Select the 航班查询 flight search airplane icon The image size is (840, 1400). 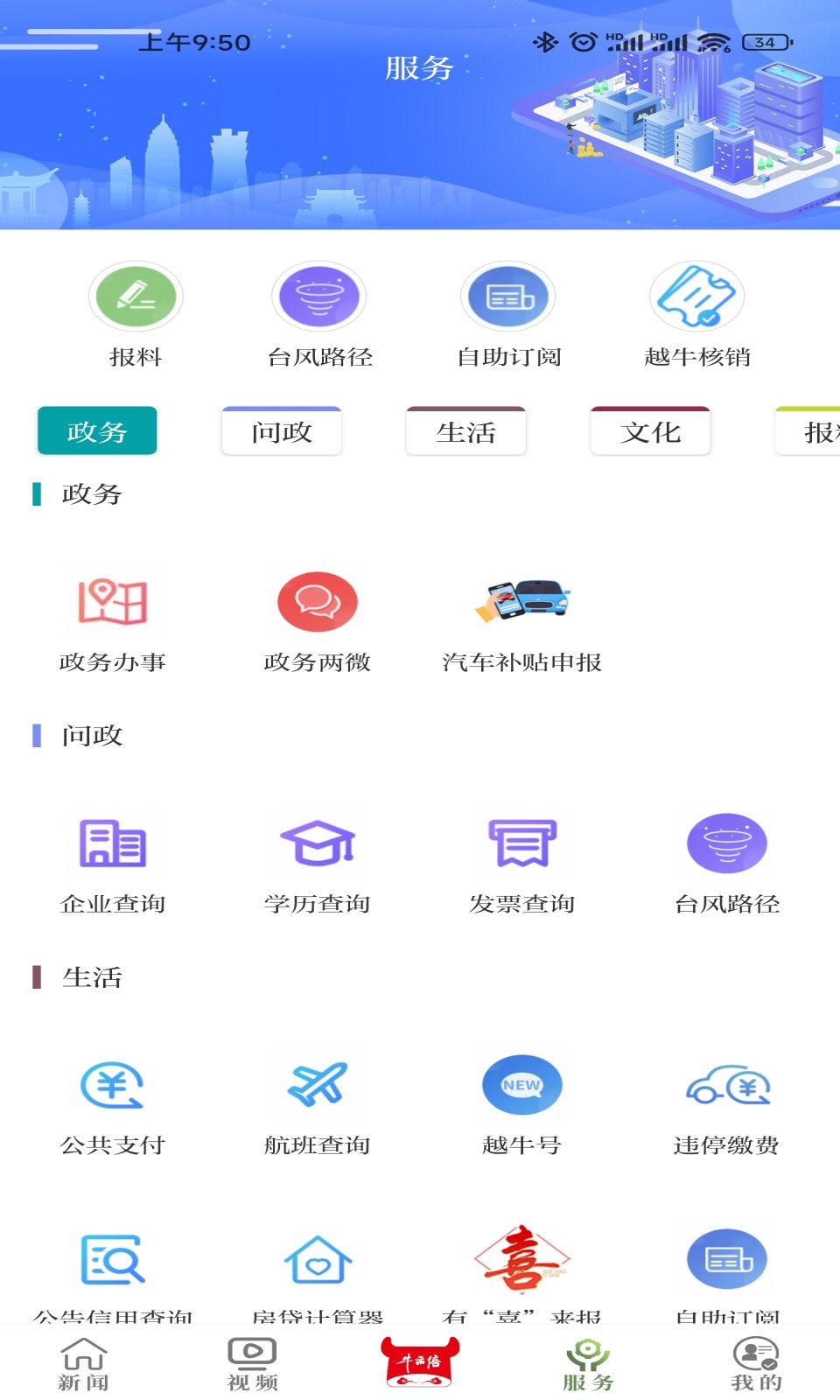[x=318, y=1085]
